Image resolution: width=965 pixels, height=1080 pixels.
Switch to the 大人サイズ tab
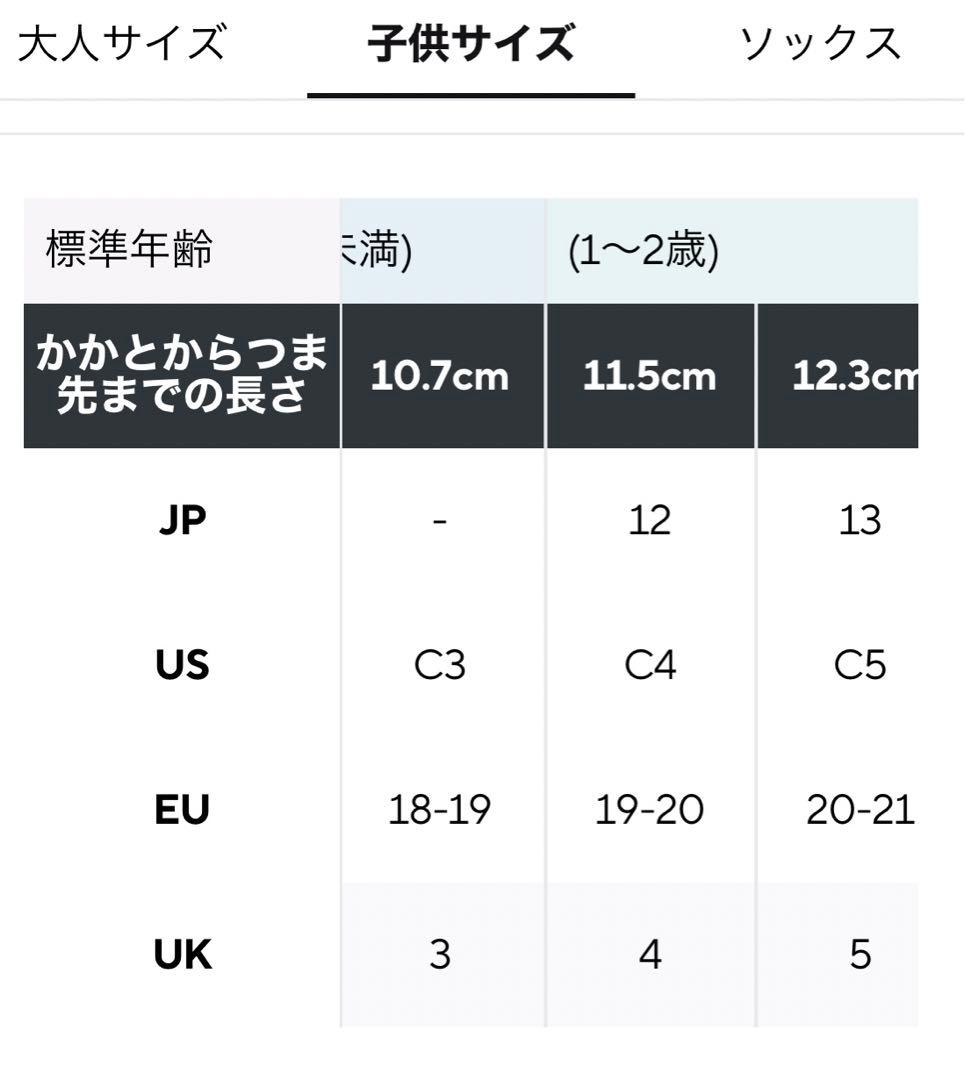(x=122, y=43)
